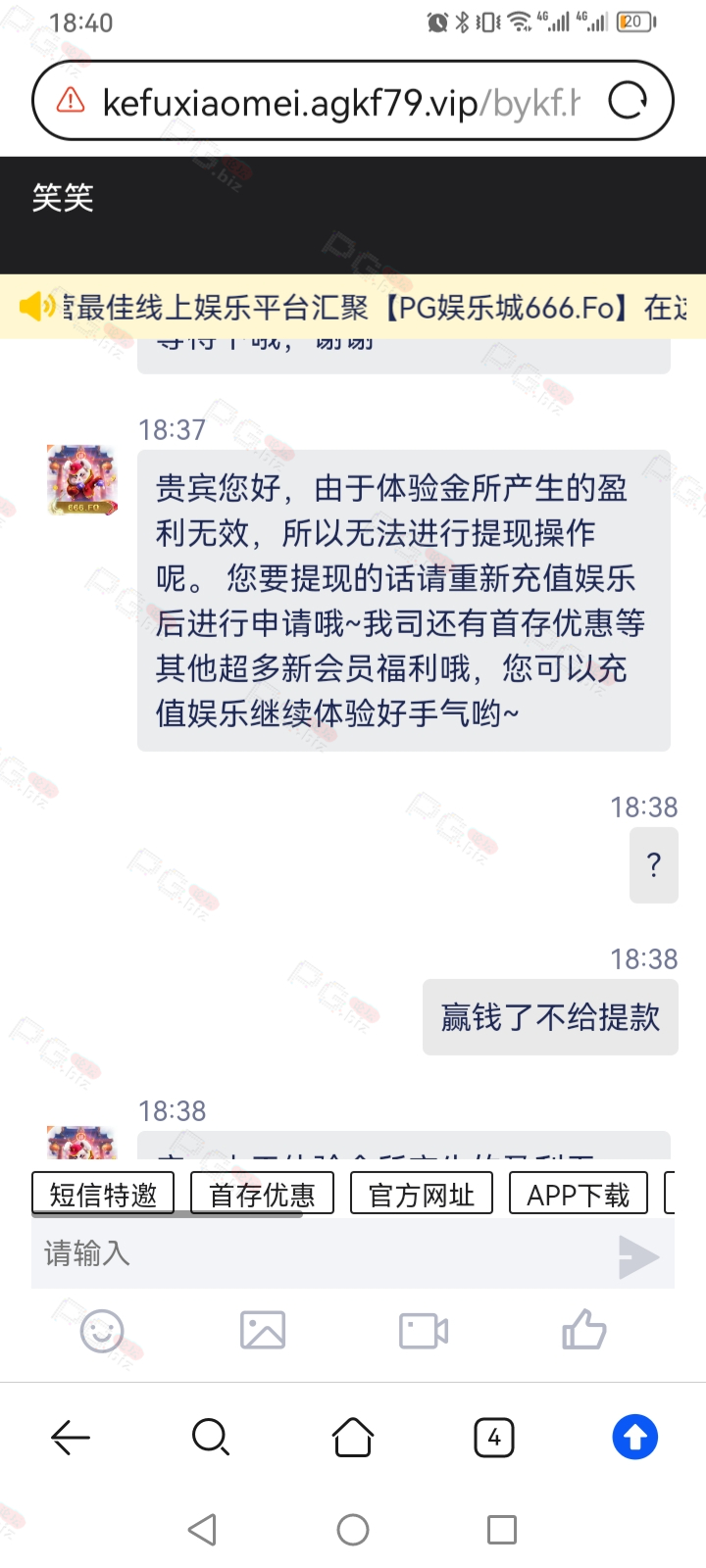Tap the address bar URL field
This screenshot has width=706, height=1568.
point(341,101)
